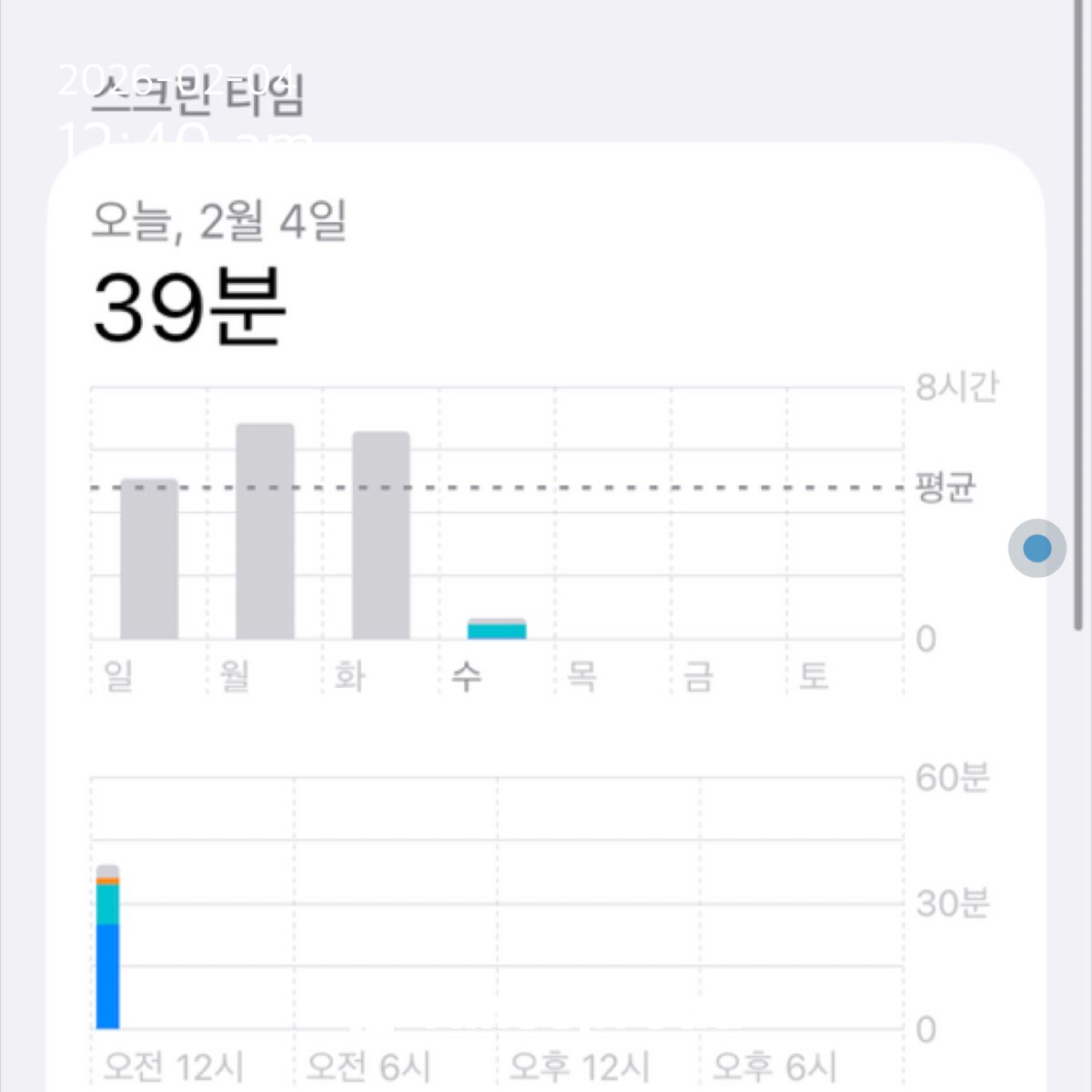Select Wednesday's teal usage bar
This screenshot has height=1092, width=1092.
coord(497,631)
